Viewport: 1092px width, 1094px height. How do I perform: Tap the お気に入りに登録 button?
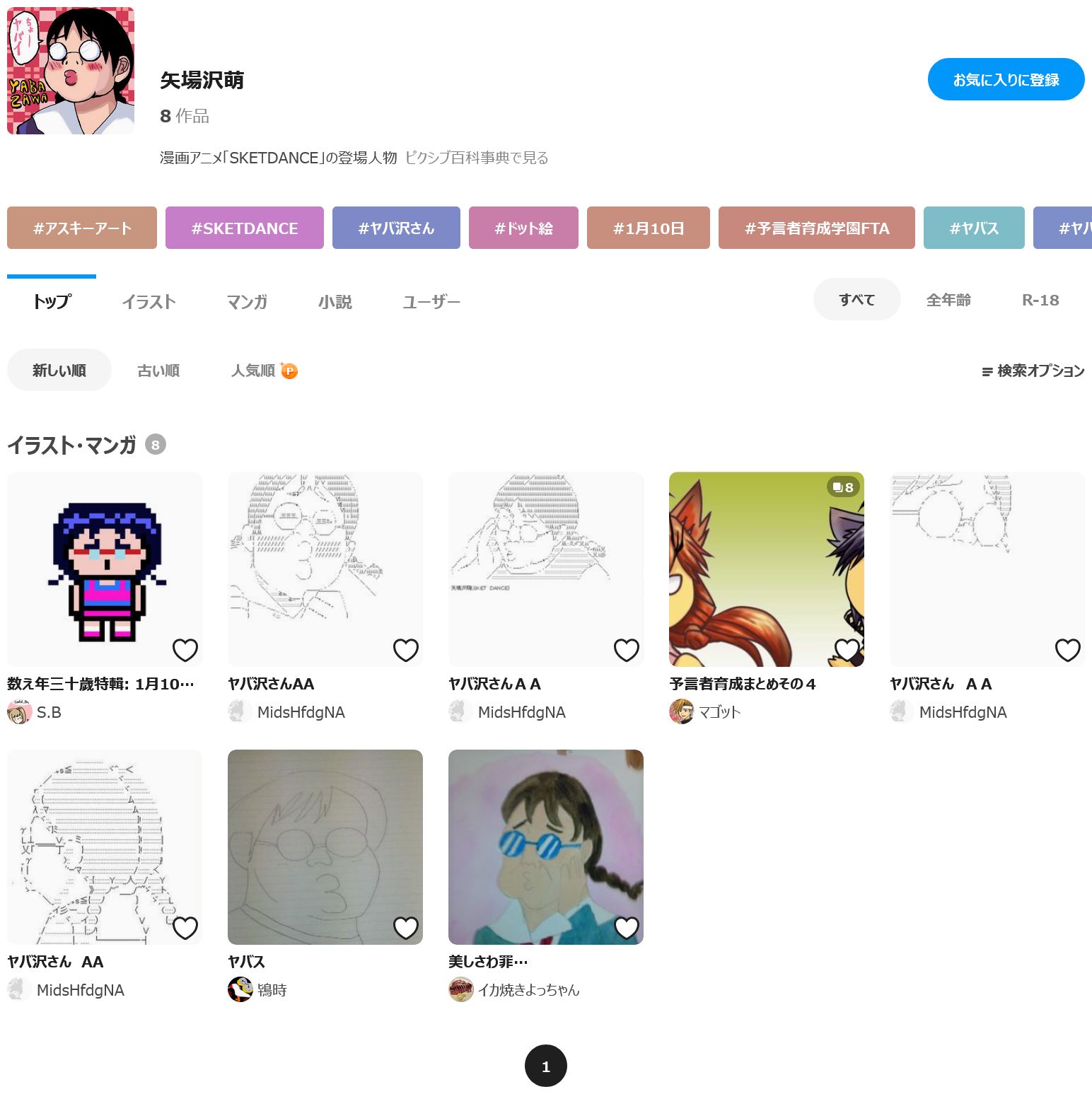(1005, 79)
